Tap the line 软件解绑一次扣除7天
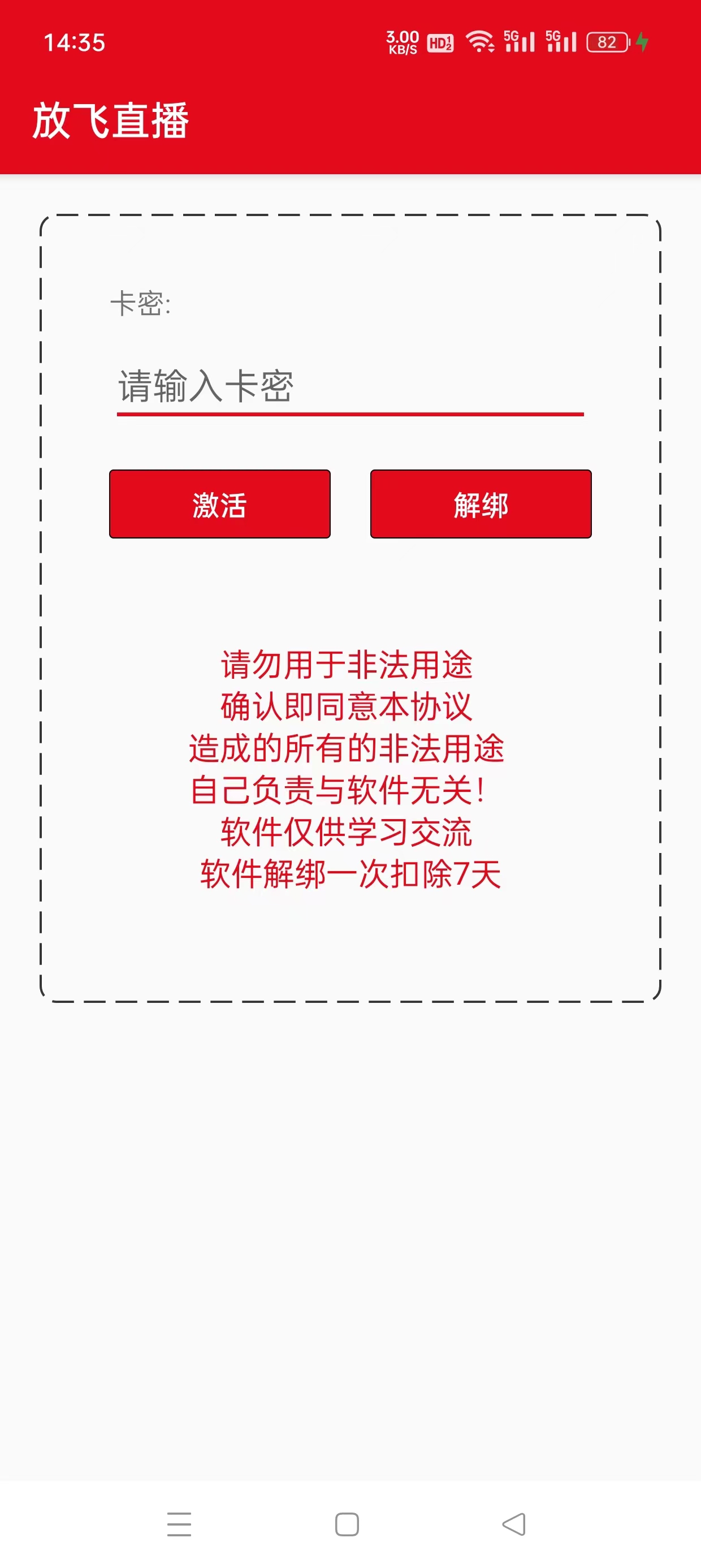 (348, 875)
